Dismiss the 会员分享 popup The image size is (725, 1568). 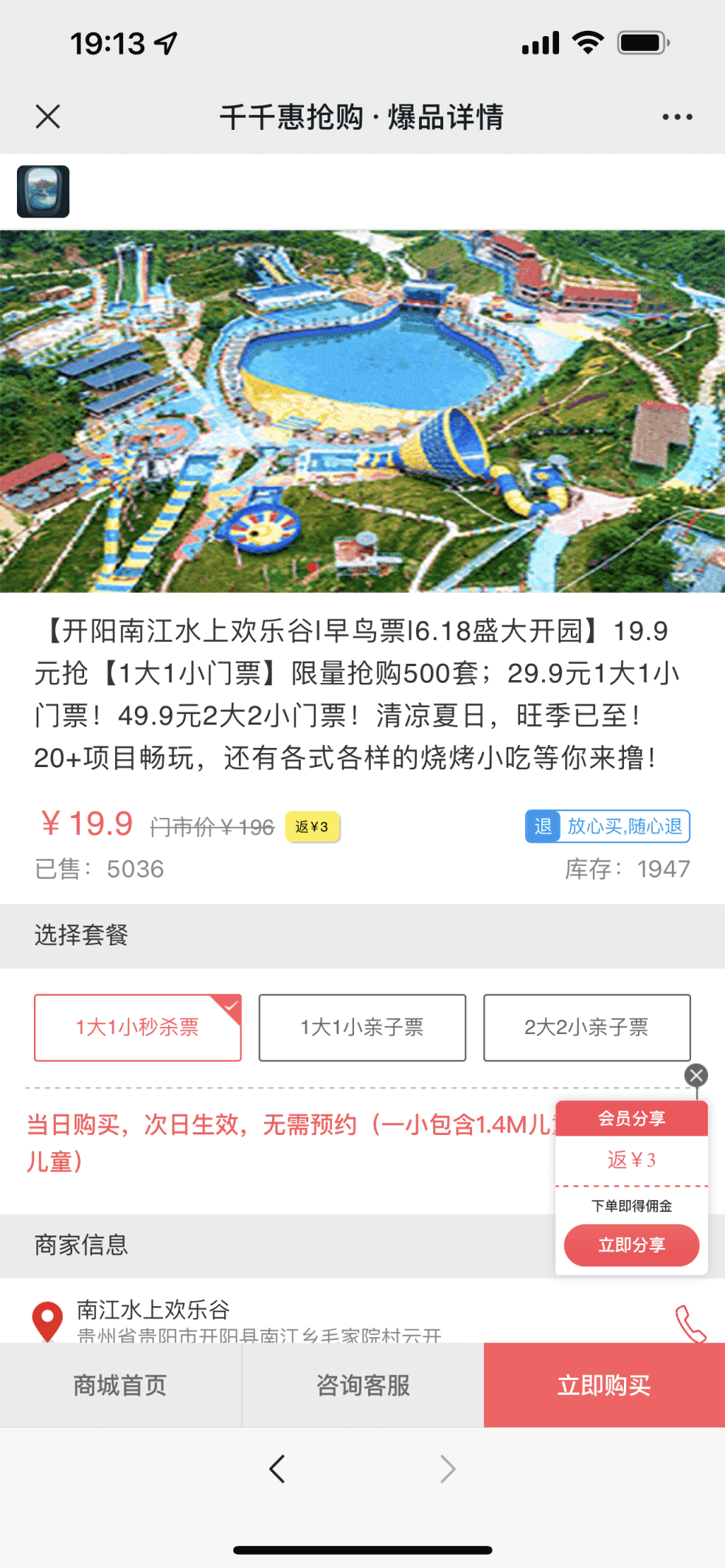(x=695, y=1075)
